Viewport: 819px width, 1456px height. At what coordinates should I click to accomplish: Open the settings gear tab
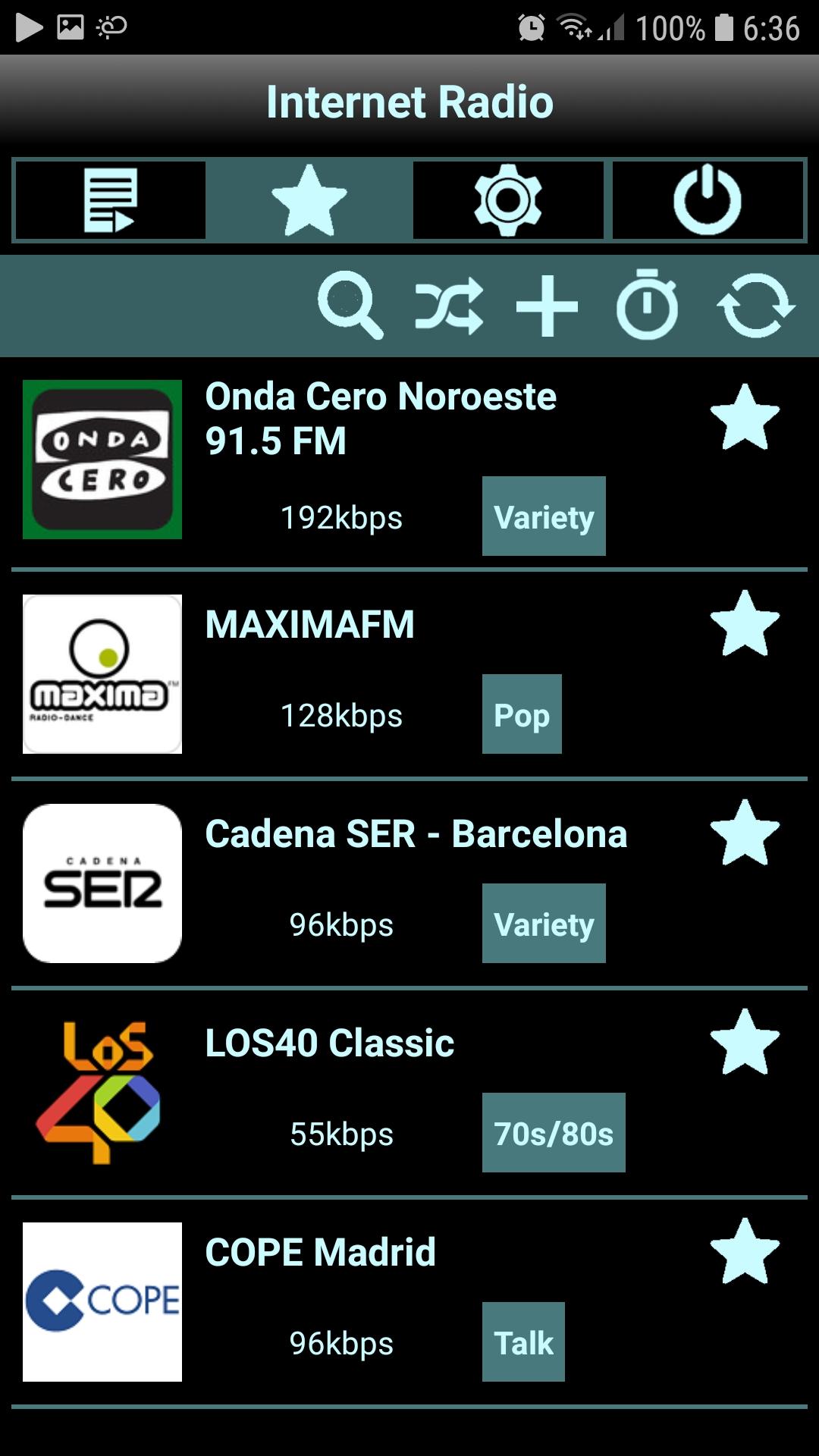click(x=508, y=200)
